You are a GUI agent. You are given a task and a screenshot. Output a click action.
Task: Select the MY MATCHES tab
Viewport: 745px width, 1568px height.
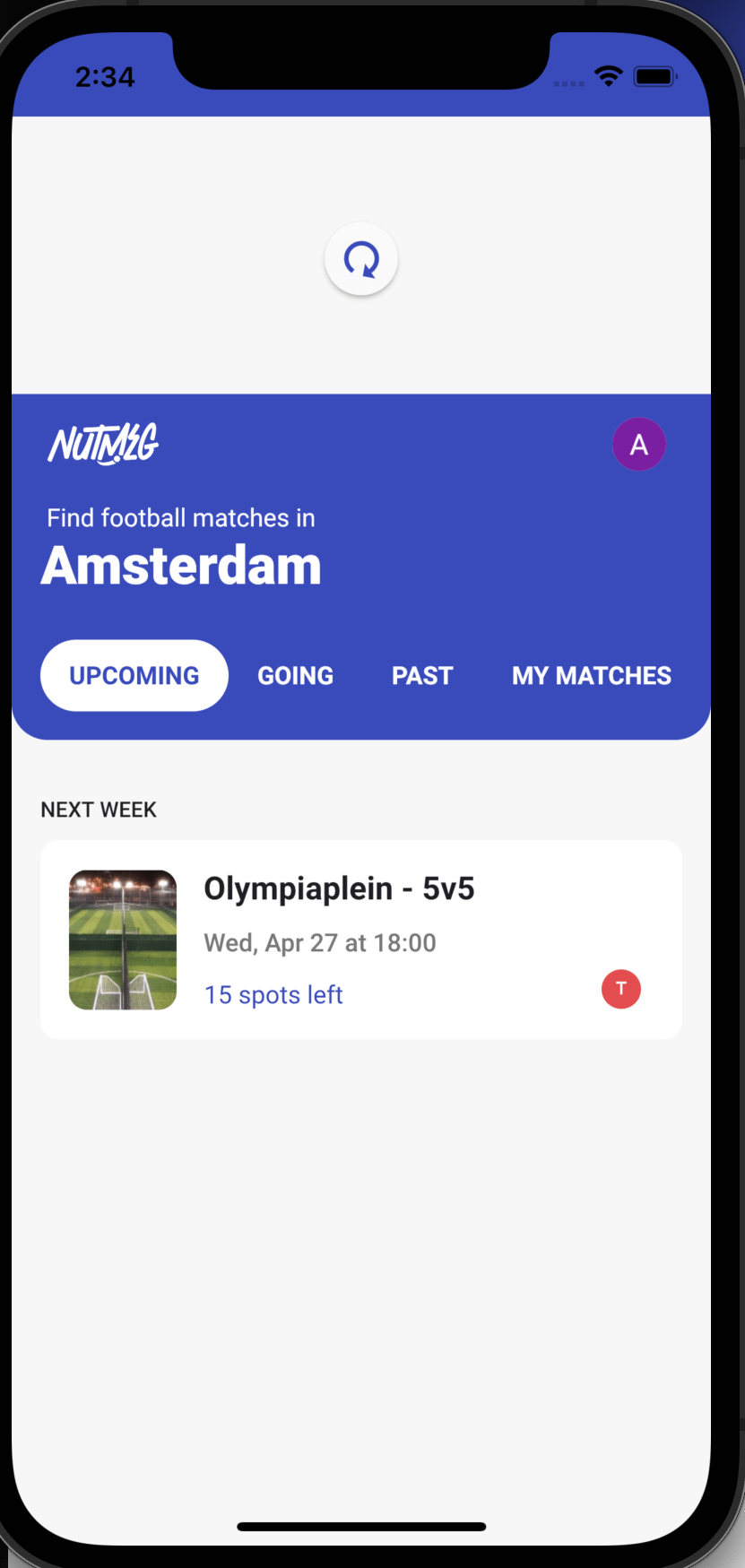click(x=591, y=675)
